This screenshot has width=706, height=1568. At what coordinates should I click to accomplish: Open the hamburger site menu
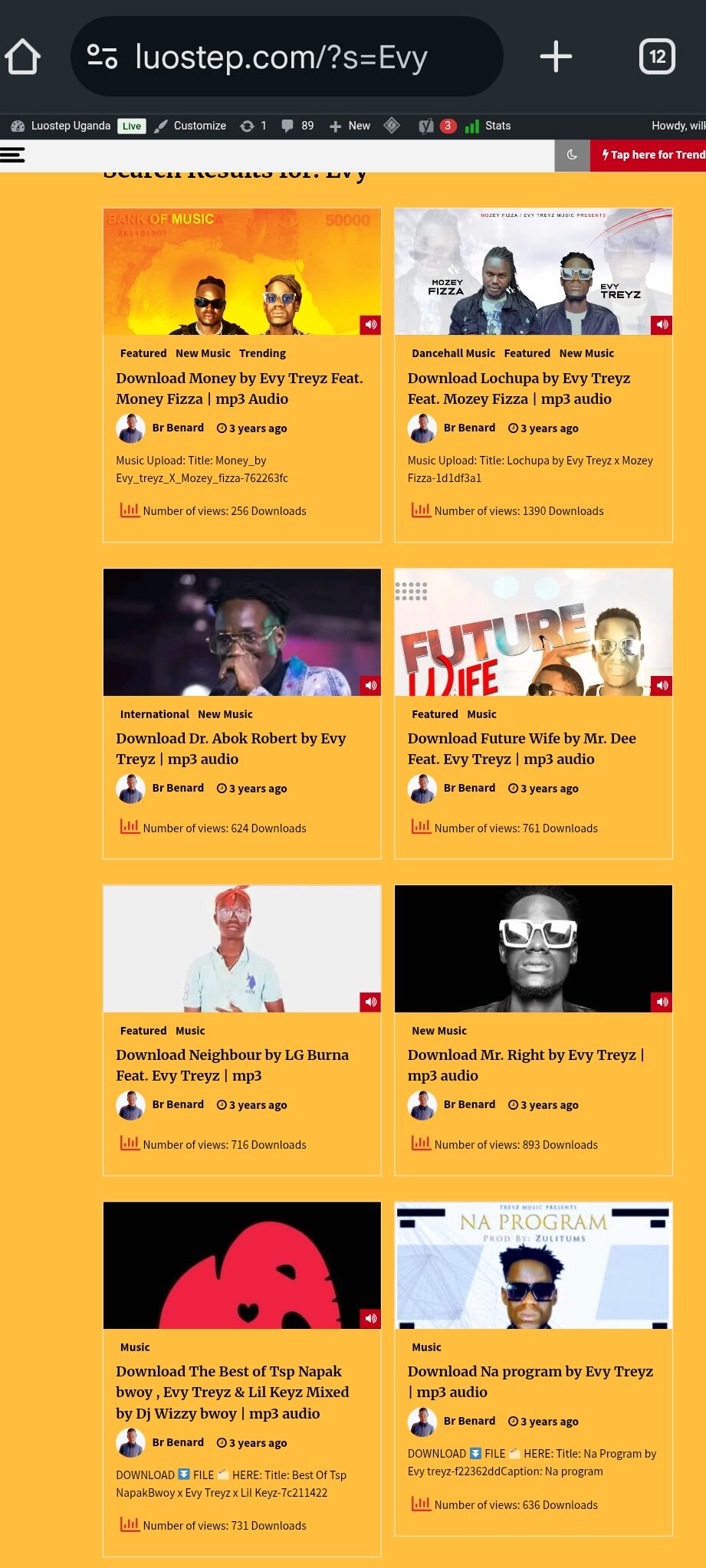[x=12, y=155]
